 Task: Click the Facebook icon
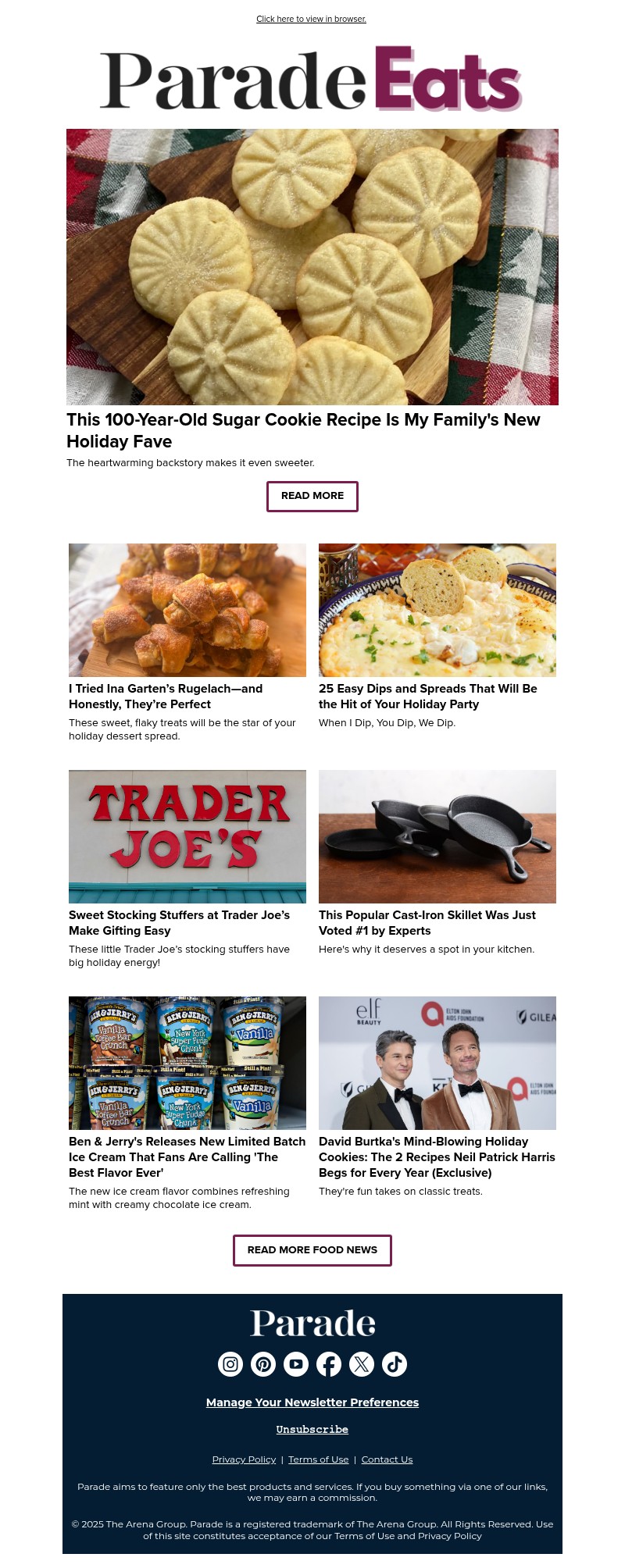pos(329,1364)
